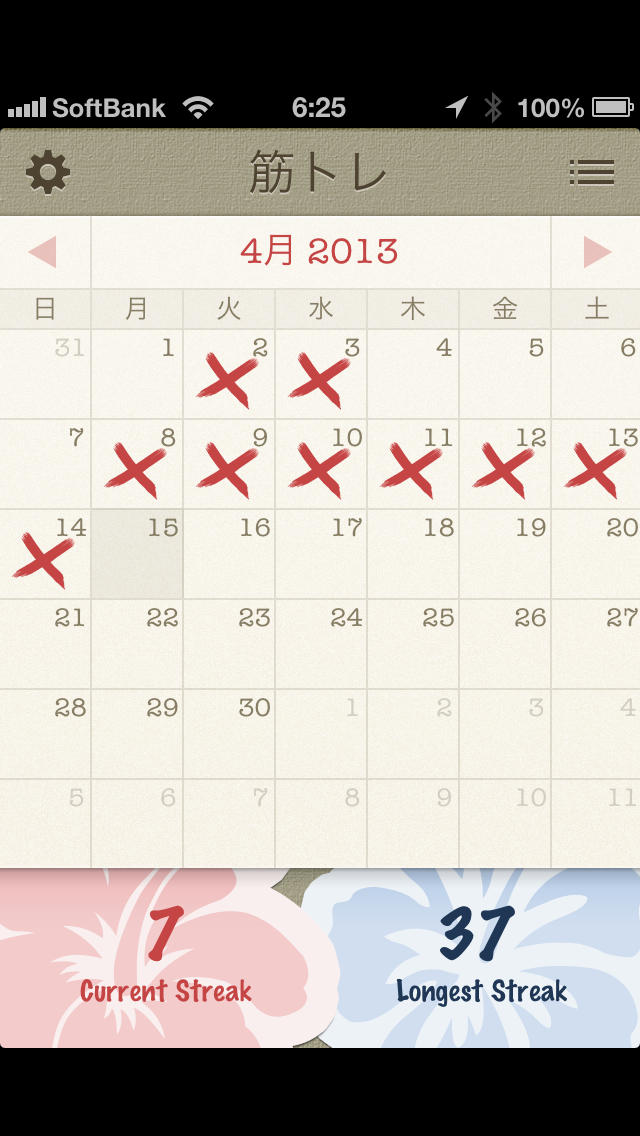Choose April 22 in the calendar

point(137,644)
